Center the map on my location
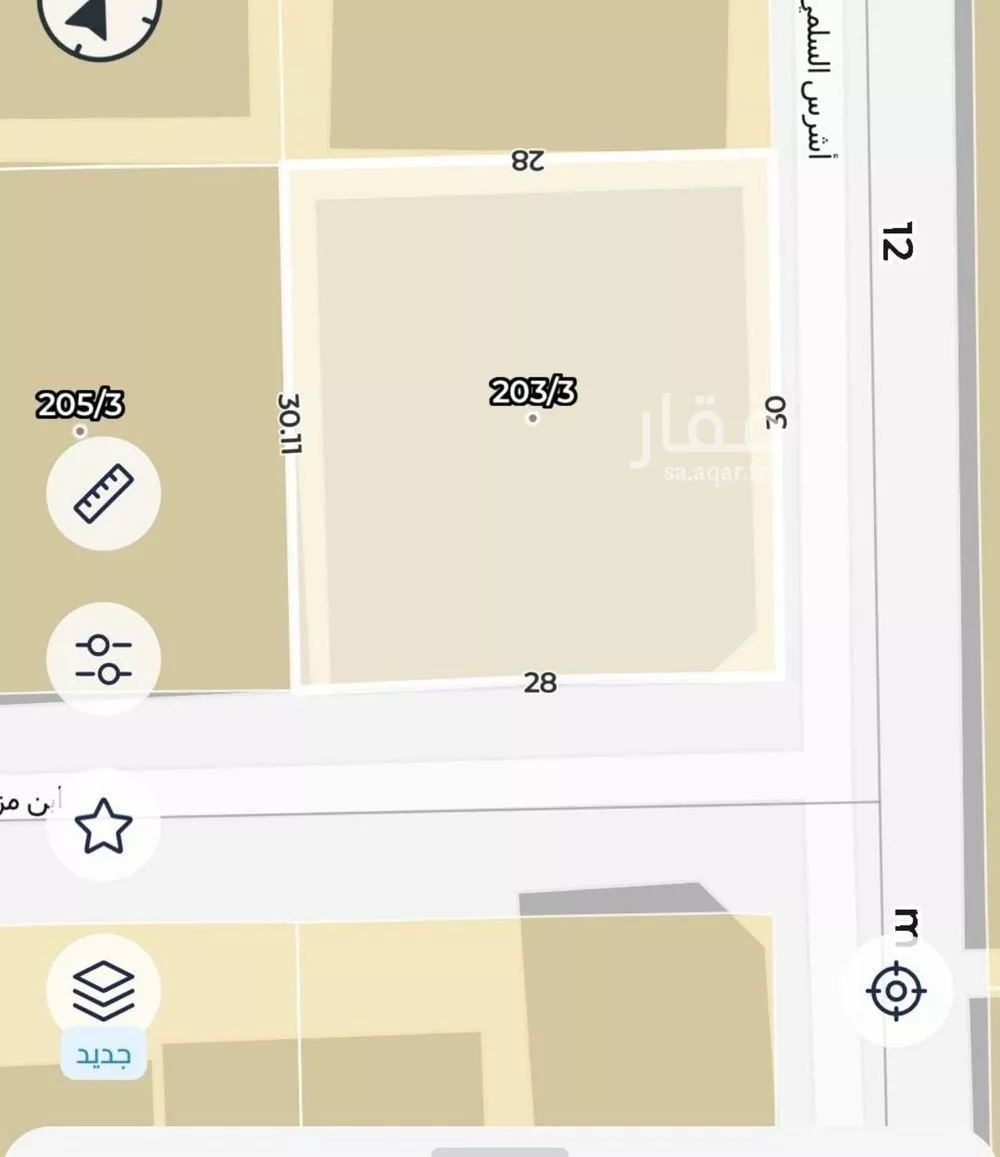Image resolution: width=1000 pixels, height=1157 pixels. pos(896,991)
